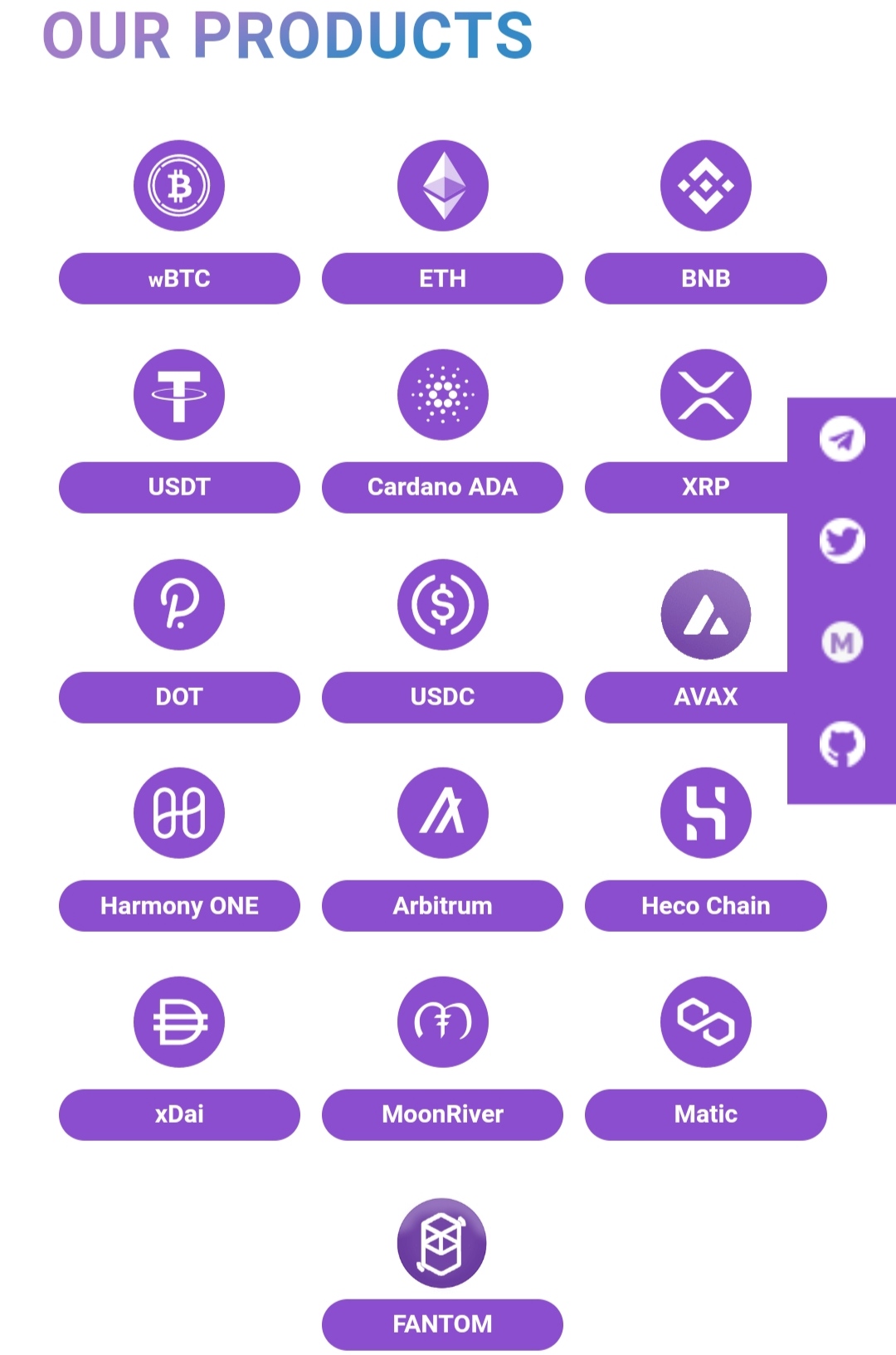Open the Matic product
Image resolution: width=896 pixels, height=1355 pixels.
click(705, 1114)
